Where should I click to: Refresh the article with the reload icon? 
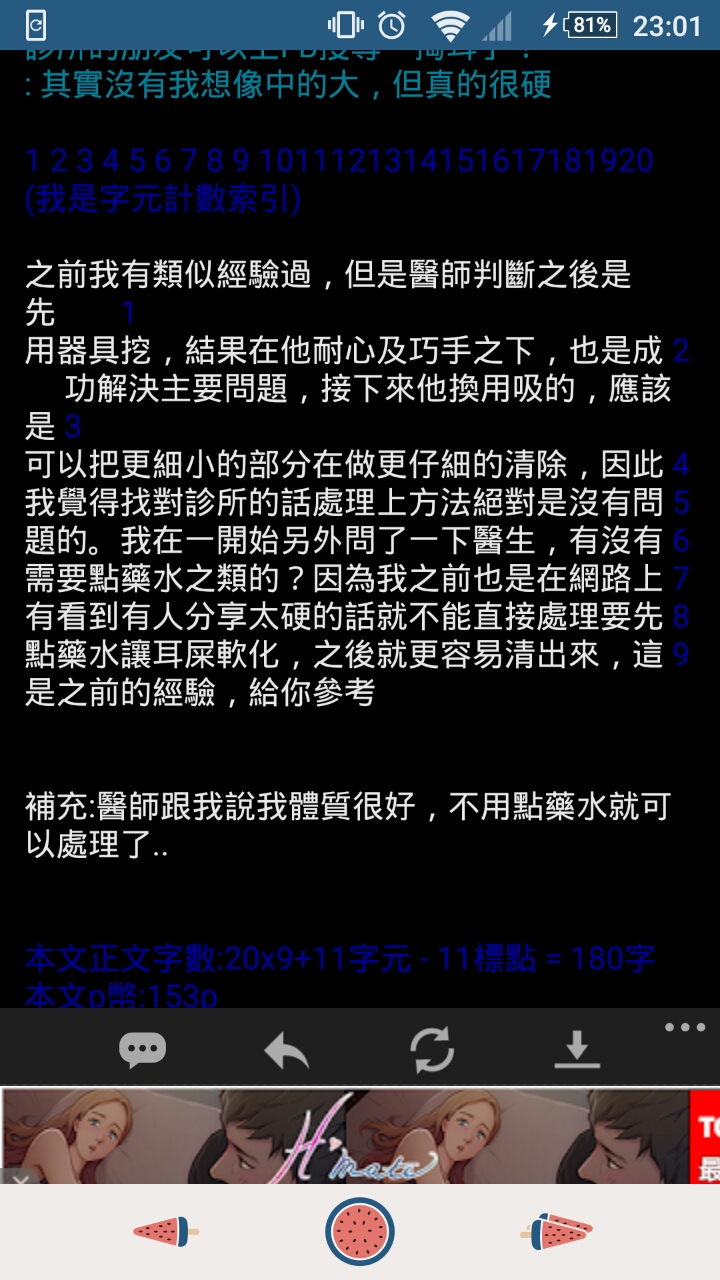coord(432,1050)
